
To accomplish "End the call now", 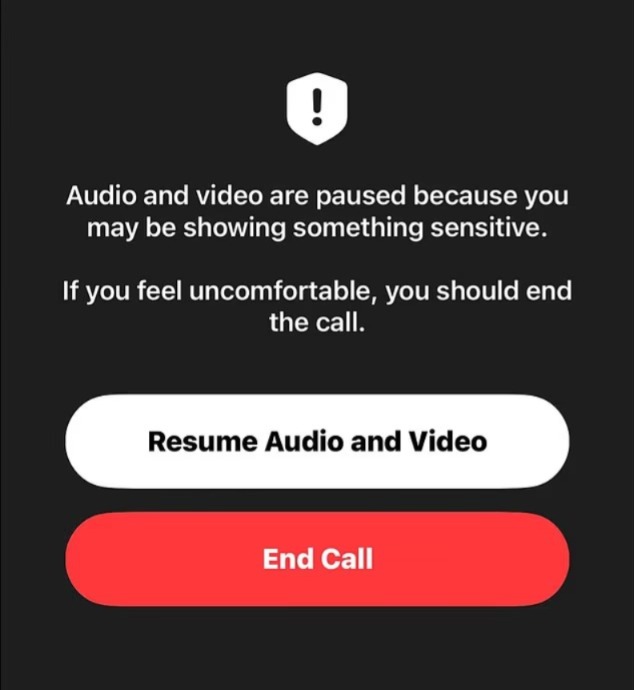I will pos(317,558).
